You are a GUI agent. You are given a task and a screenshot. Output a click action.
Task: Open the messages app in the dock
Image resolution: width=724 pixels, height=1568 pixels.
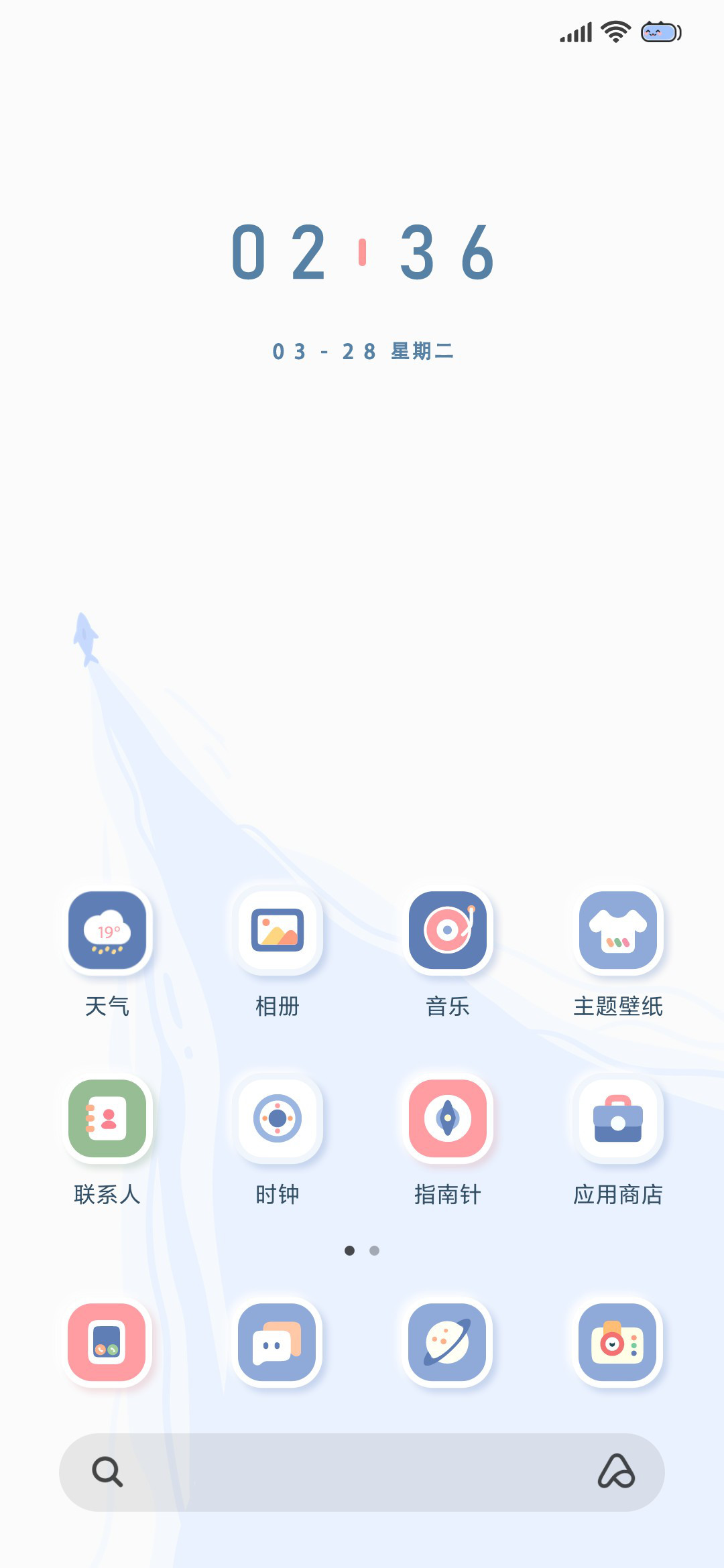pyautogui.click(x=278, y=1342)
